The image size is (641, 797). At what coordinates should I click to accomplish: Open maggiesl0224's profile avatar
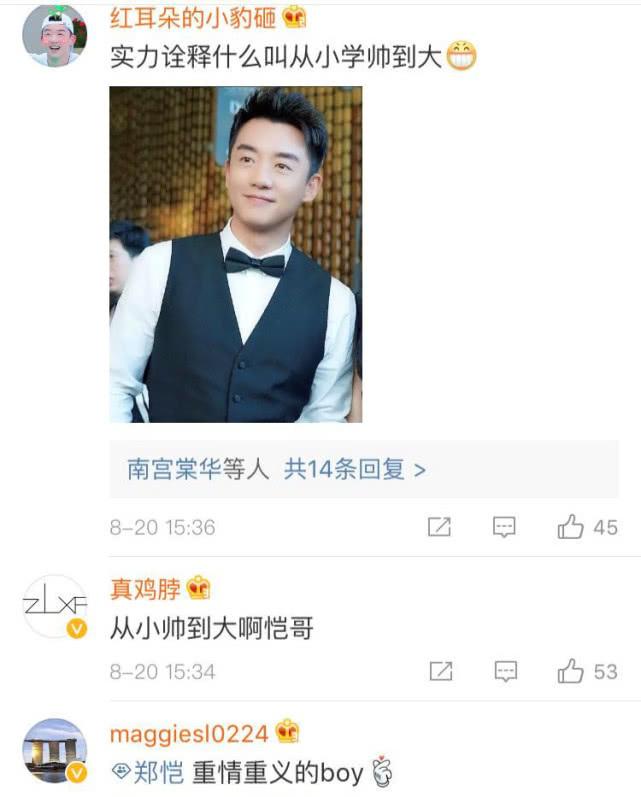[x=54, y=750]
